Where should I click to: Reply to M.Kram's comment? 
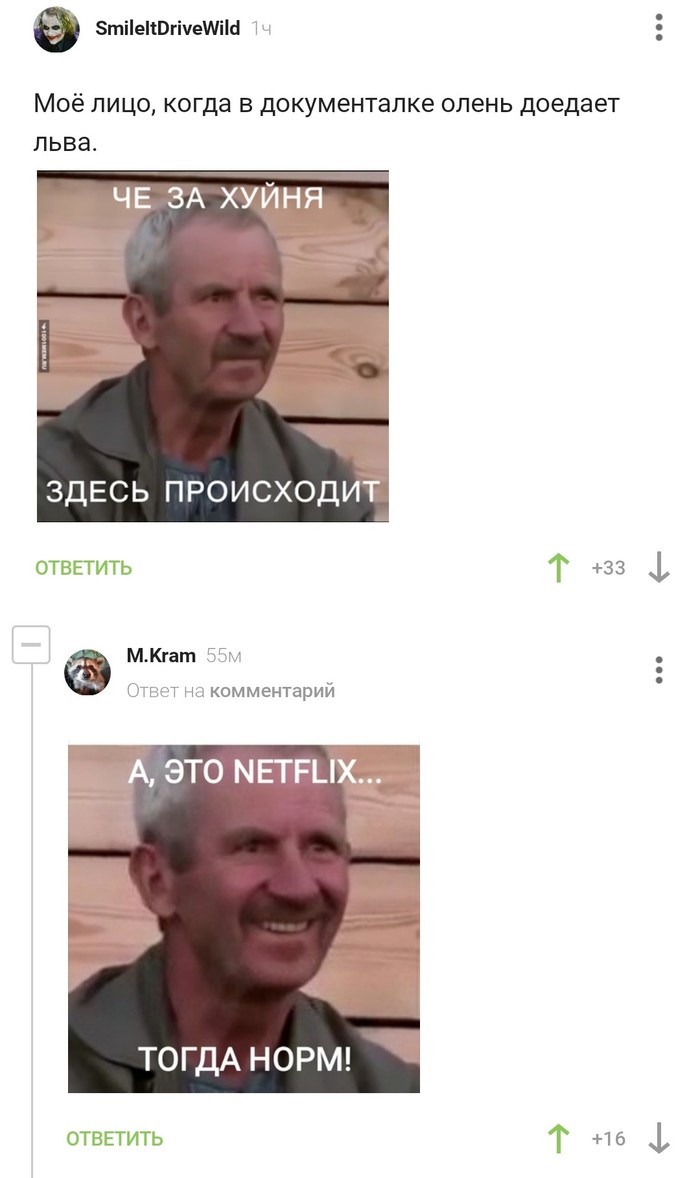point(115,1139)
